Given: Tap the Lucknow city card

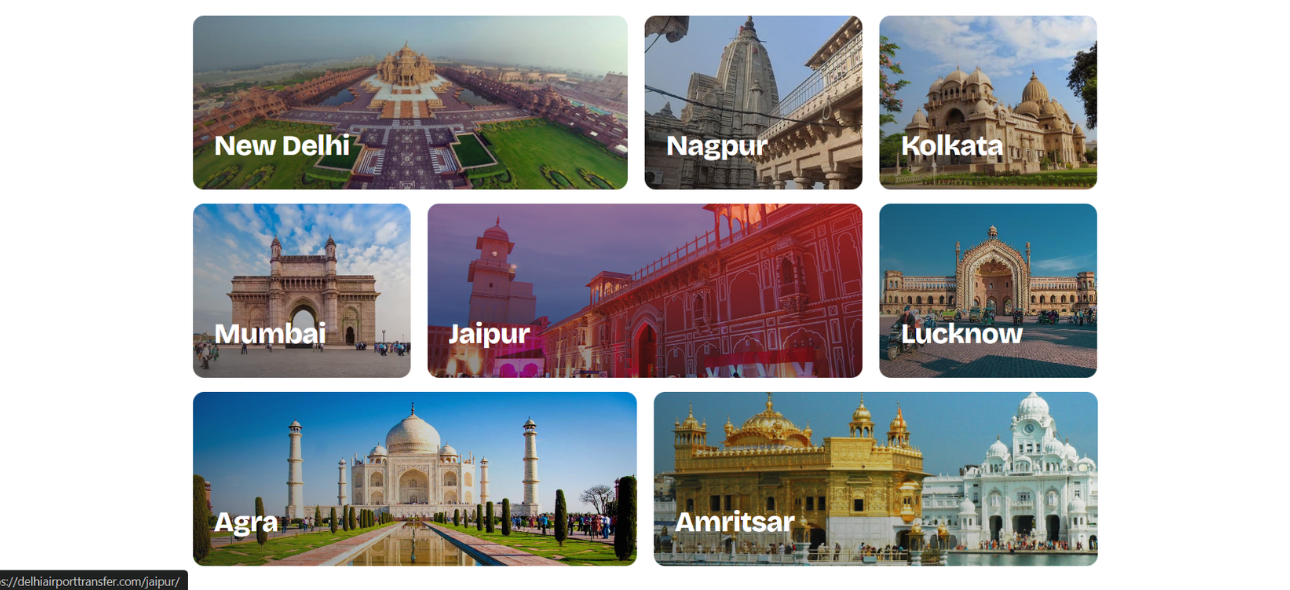Looking at the screenshot, I should (988, 291).
